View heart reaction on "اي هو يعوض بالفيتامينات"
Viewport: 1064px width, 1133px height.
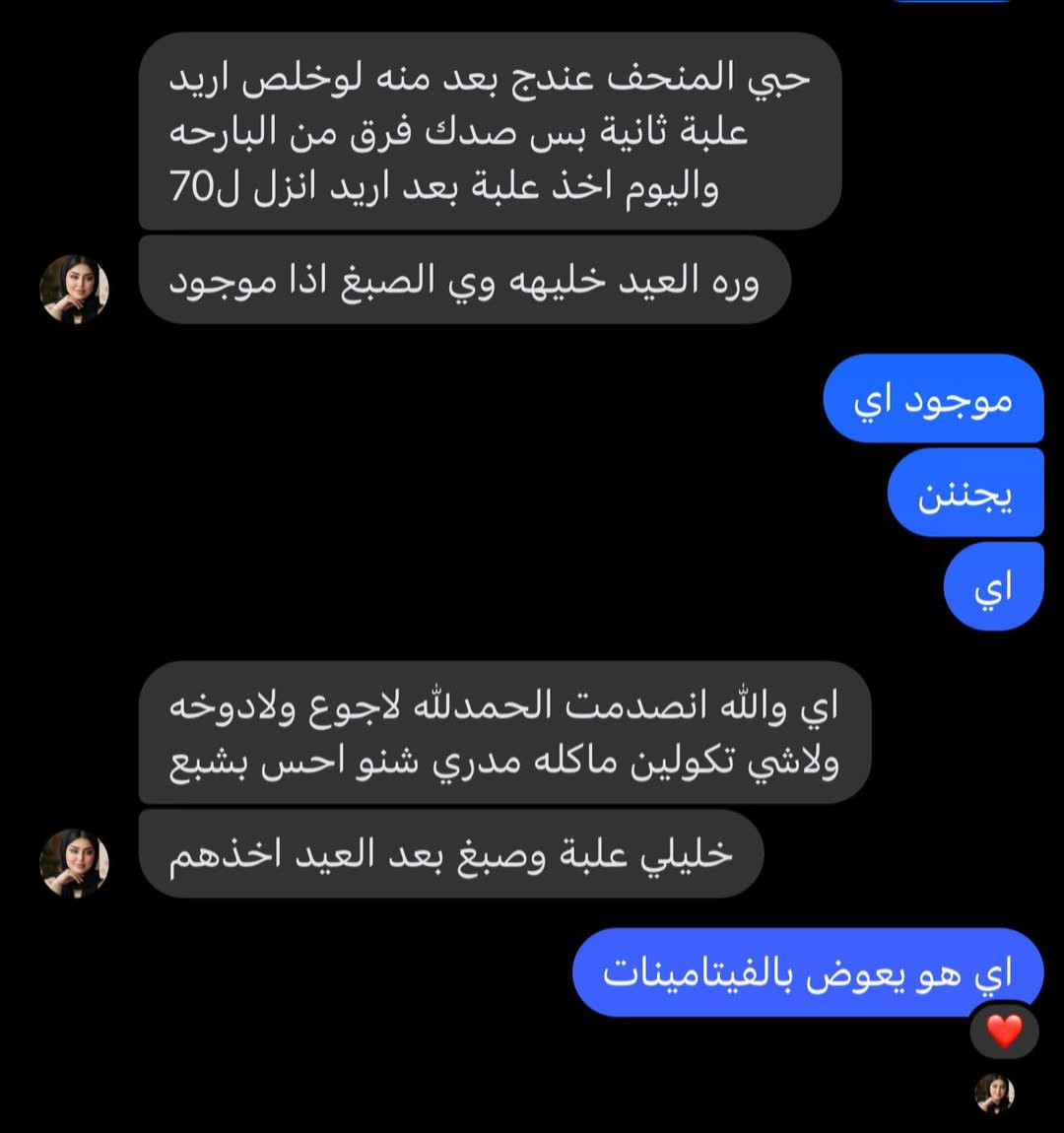click(1004, 1032)
